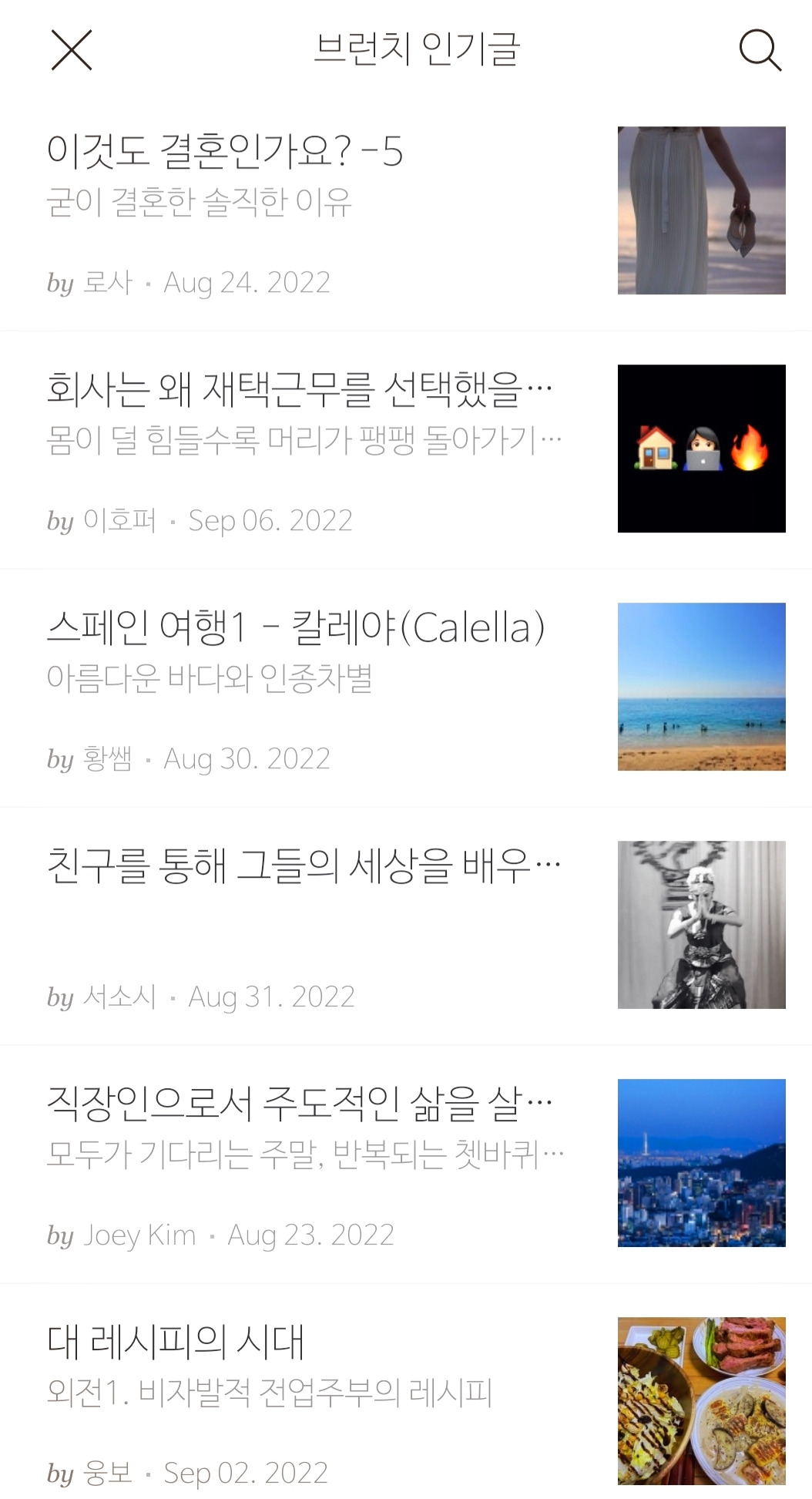Open the article 이것도 결혼인가요? -5

(225, 151)
